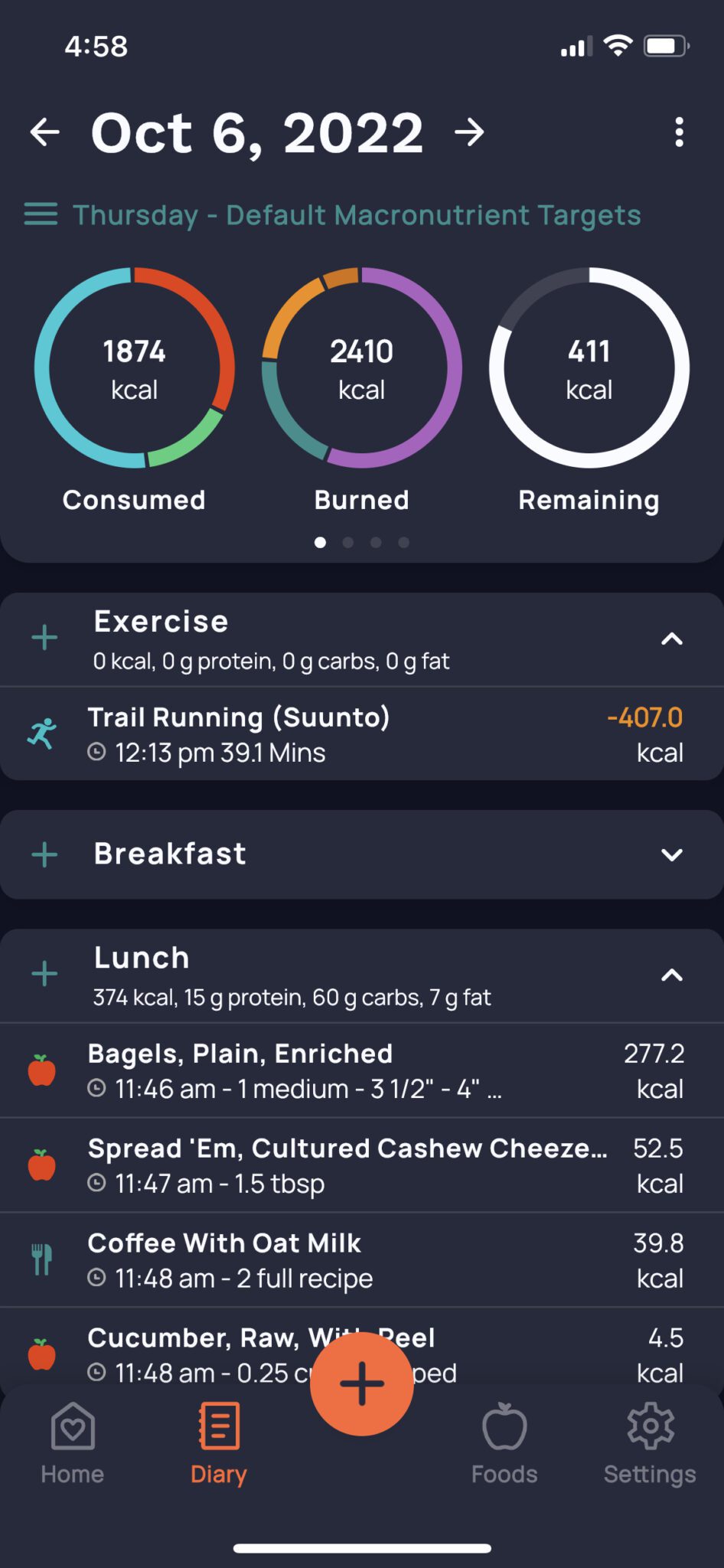Add a food to Breakfast
The height and width of the screenshot is (1568, 724).
click(x=44, y=854)
